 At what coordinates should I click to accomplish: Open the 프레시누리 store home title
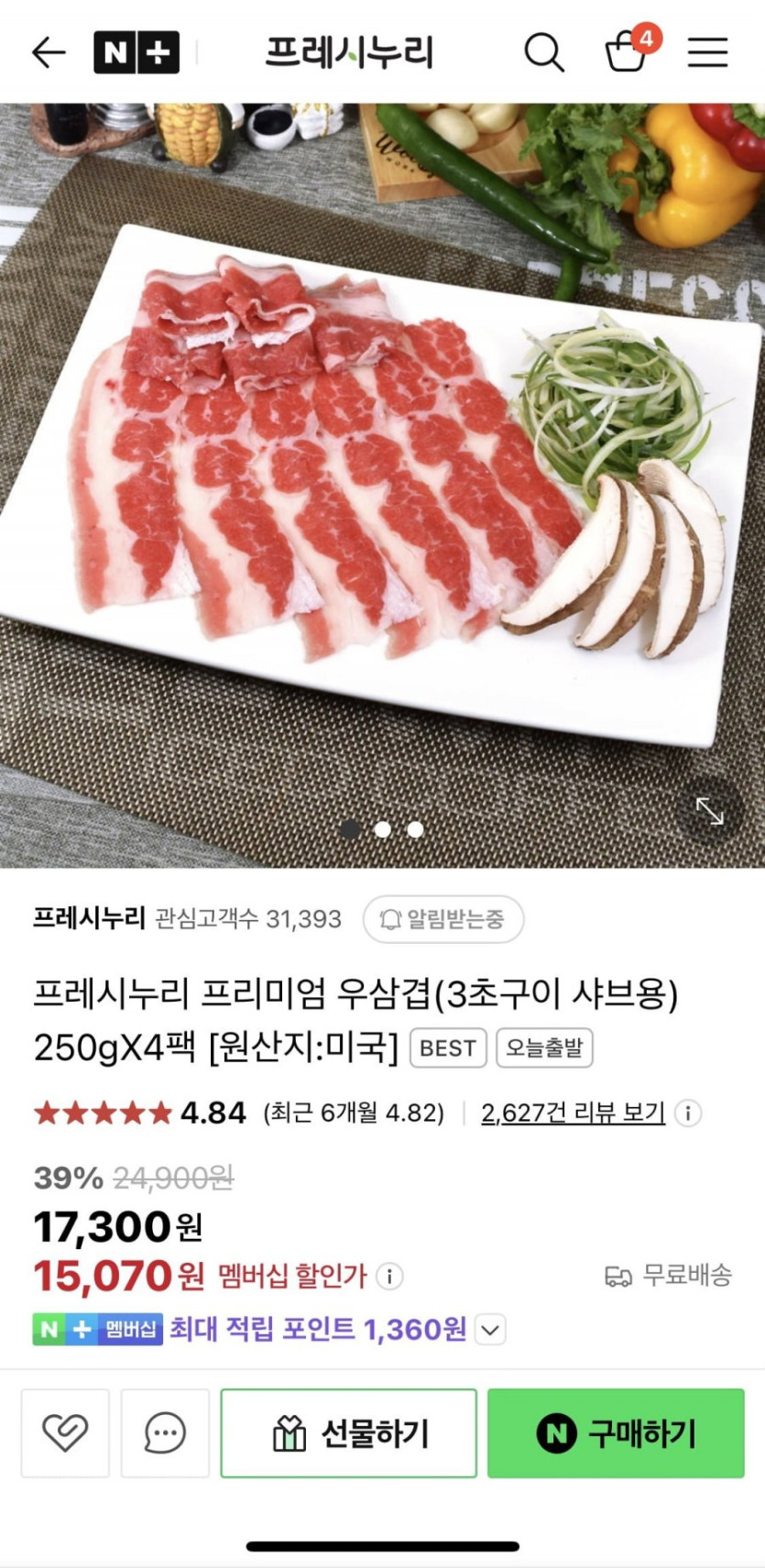[x=349, y=52]
